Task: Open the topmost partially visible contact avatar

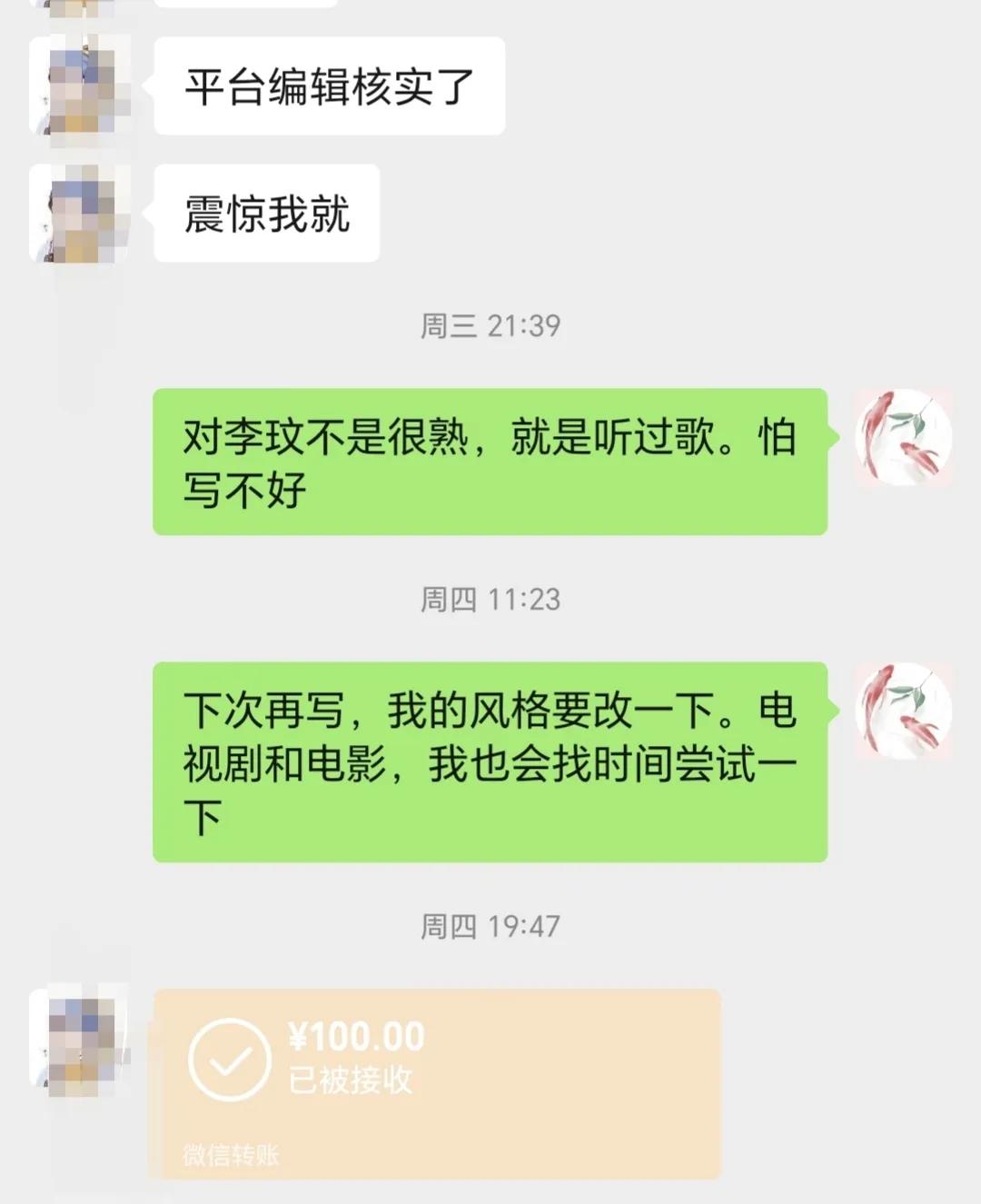Action: tap(77, 9)
